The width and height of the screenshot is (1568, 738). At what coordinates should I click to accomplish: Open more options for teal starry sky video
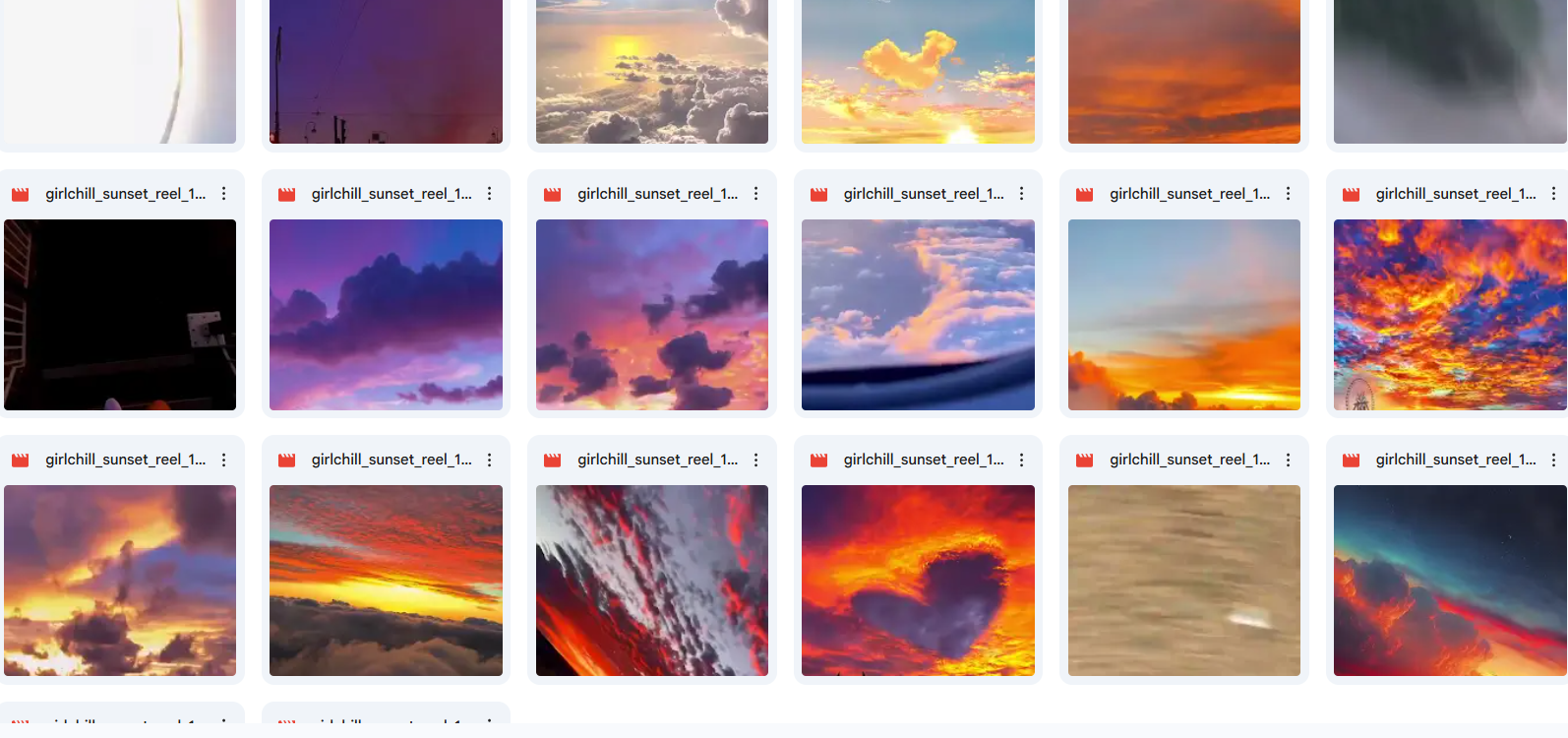pos(1554,460)
